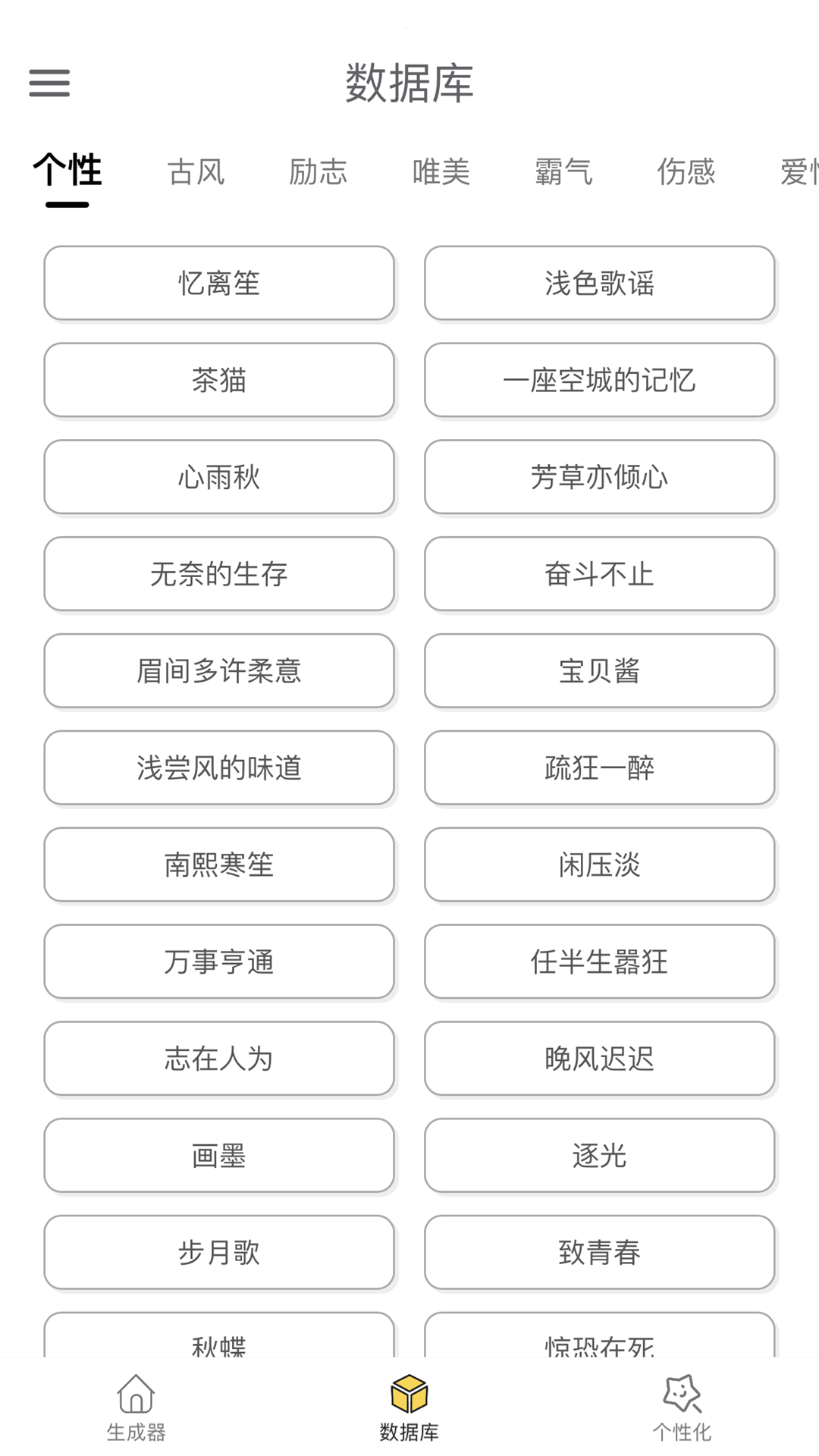Tap the 一座空城的记忆 nickname
The width and height of the screenshot is (819, 1456).
coord(599,381)
